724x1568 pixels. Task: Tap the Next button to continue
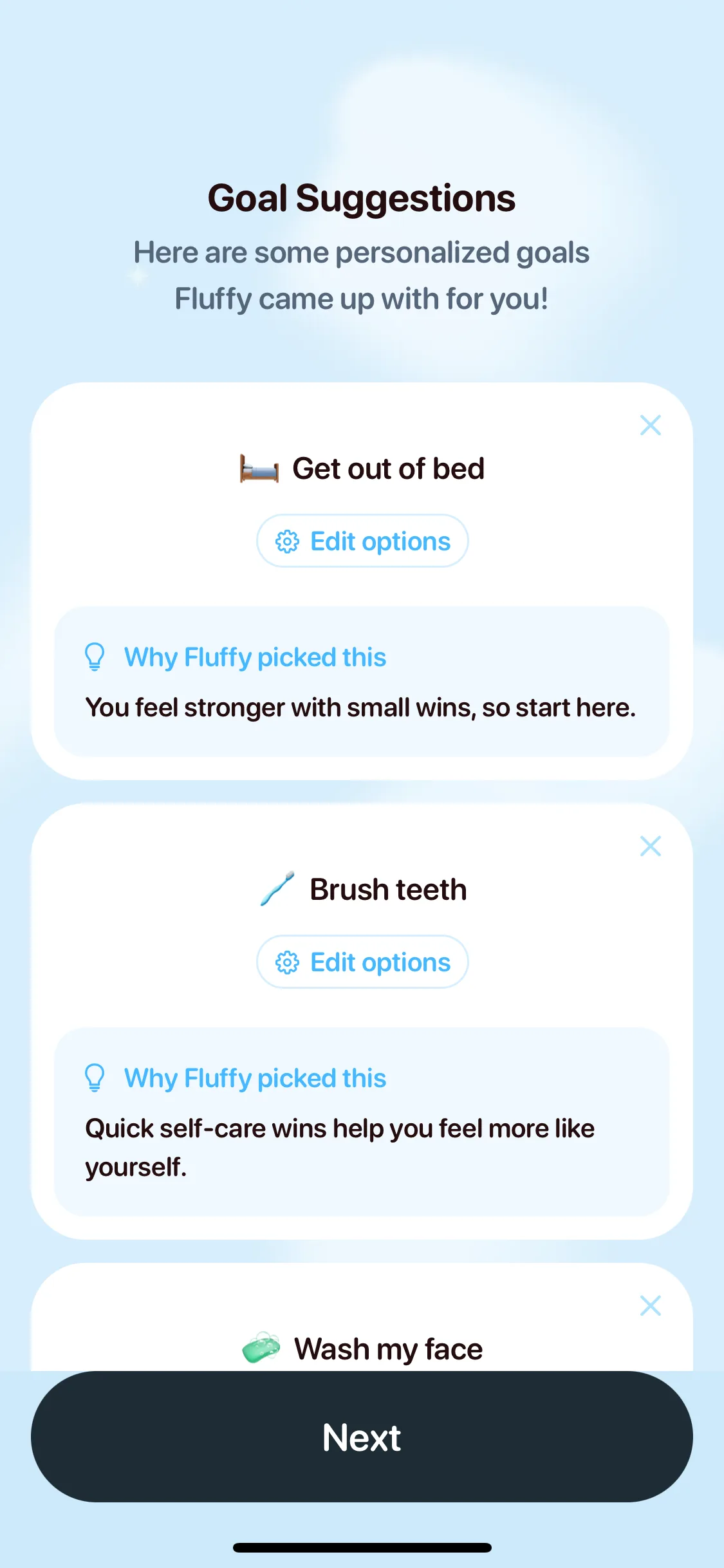362,1437
